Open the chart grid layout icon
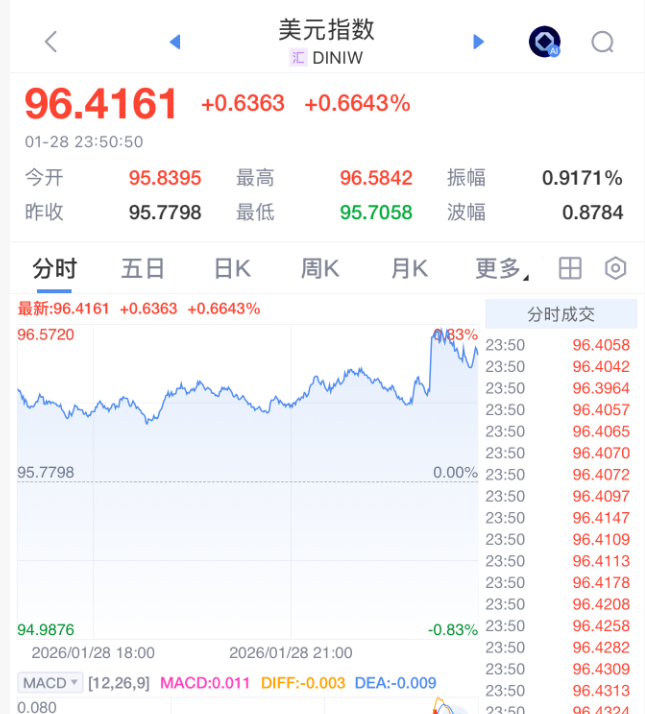The height and width of the screenshot is (714, 645). 570,268
